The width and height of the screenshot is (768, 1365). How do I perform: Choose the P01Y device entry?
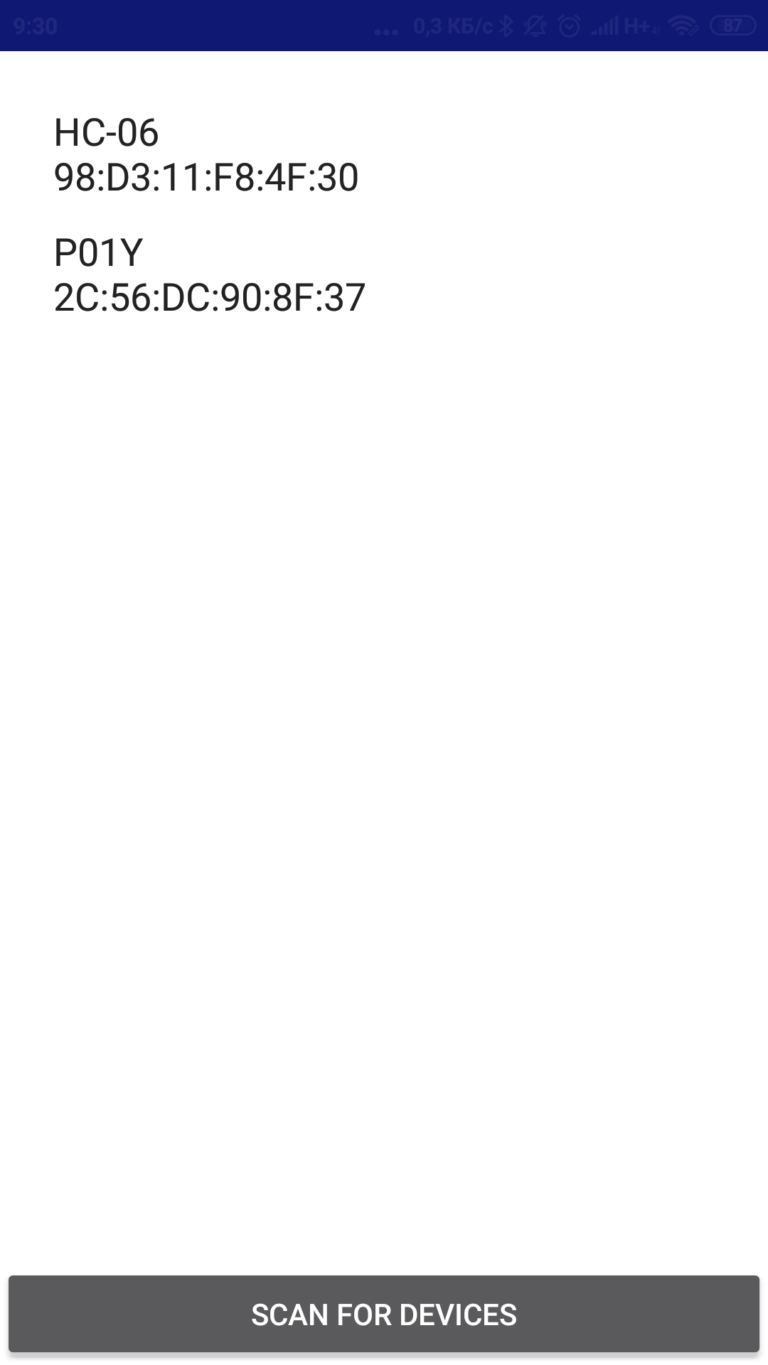(x=209, y=275)
